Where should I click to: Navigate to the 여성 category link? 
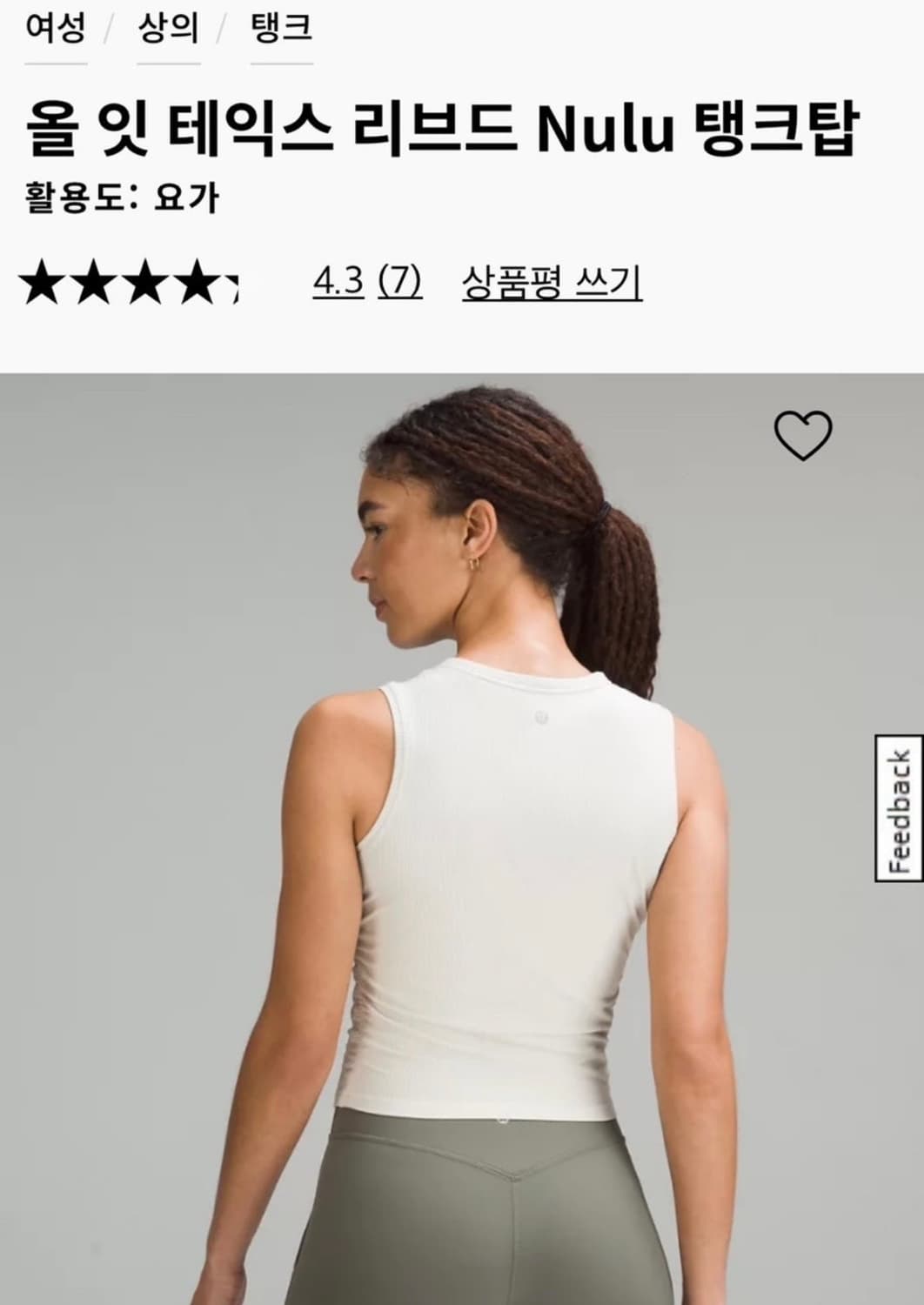pos(54,28)
